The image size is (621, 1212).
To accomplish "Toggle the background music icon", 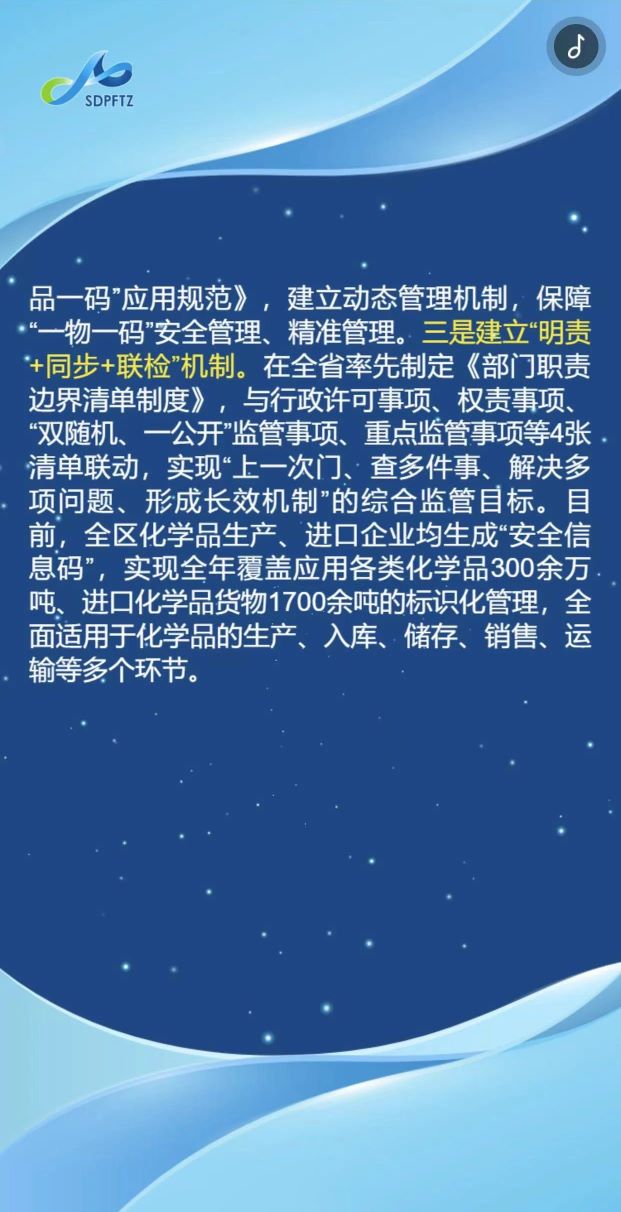I will pyautogui.click(x=576, y=46).
